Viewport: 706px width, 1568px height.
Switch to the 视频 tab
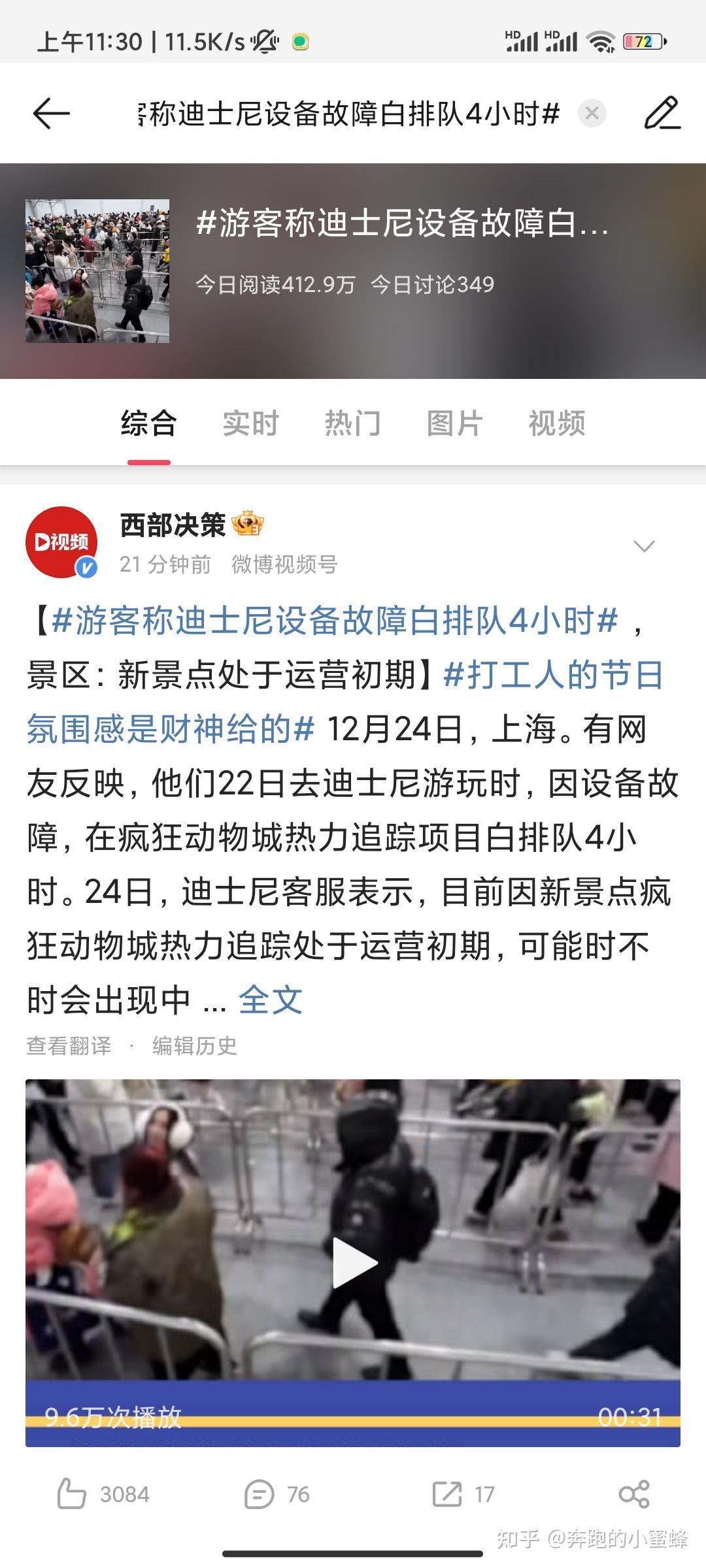556,423
